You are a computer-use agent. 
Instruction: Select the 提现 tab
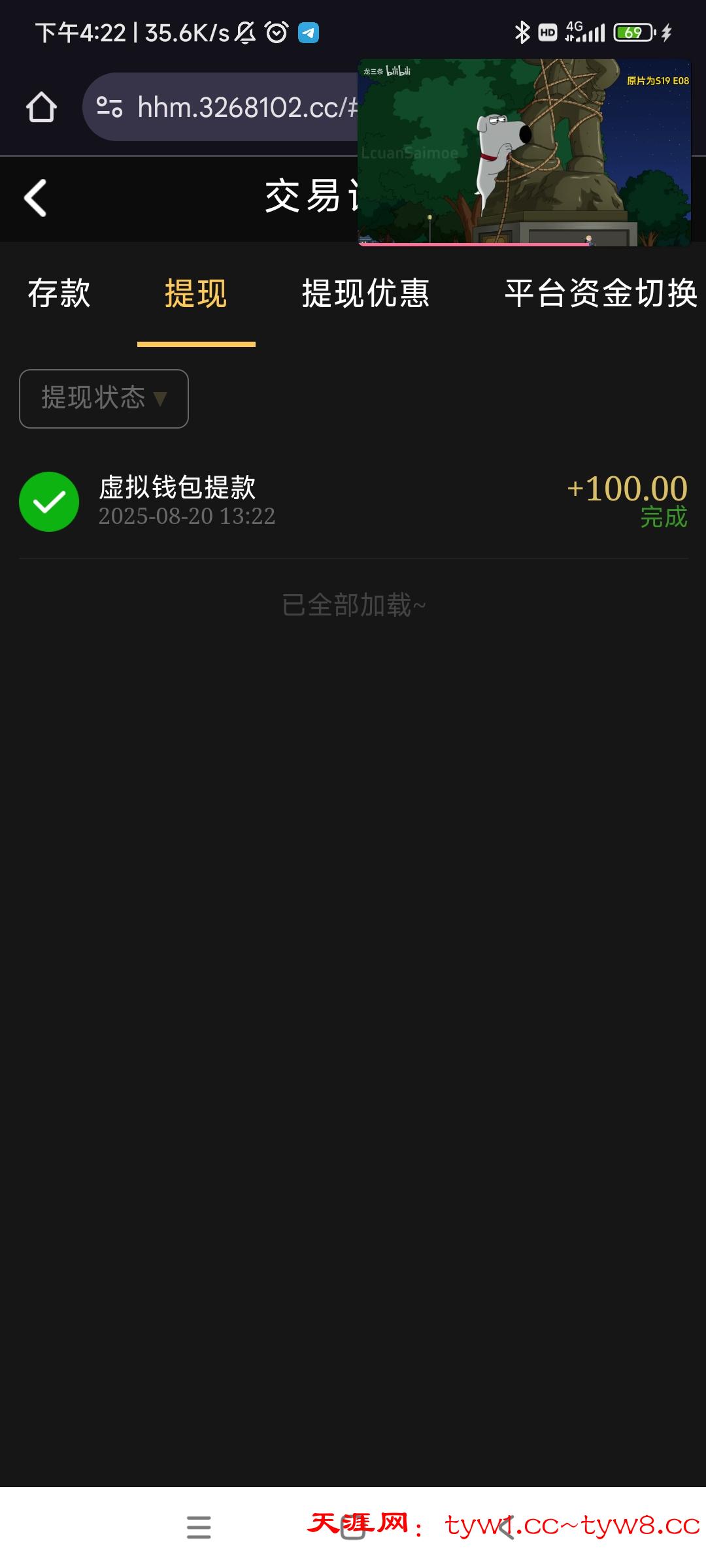pyautogui.click(x=195, y=293)
